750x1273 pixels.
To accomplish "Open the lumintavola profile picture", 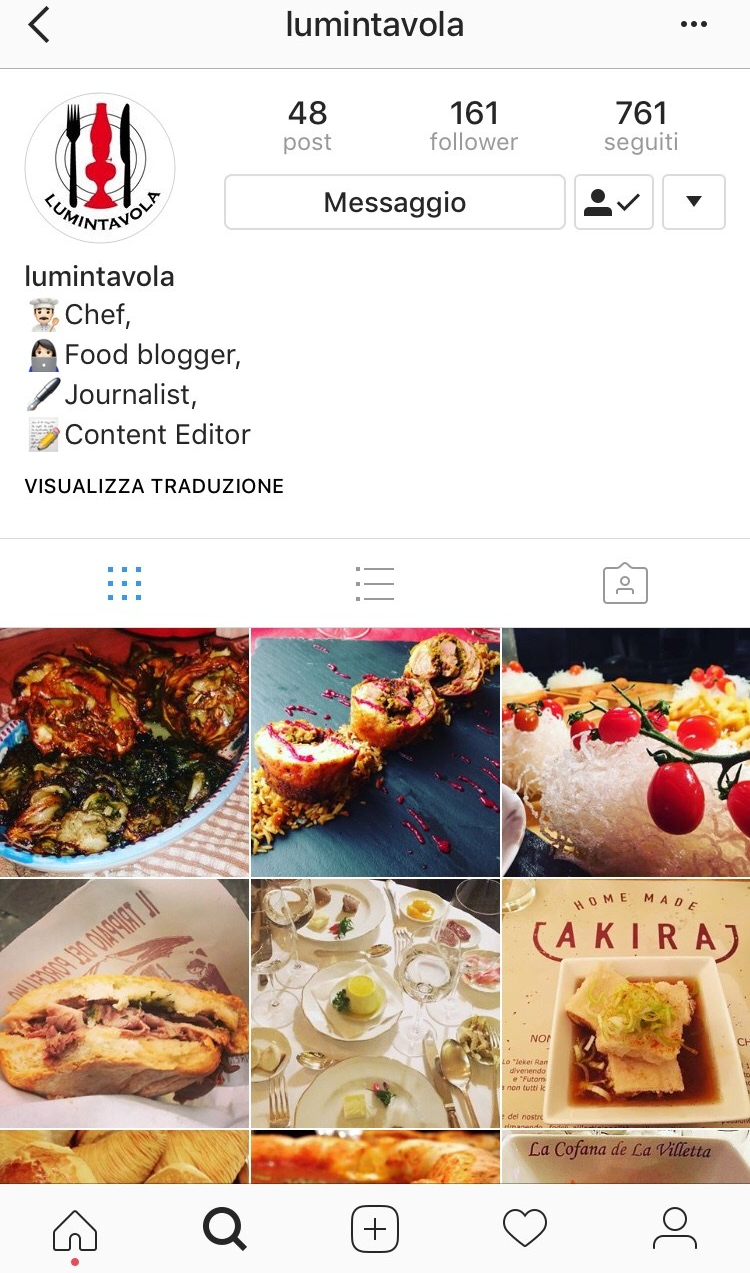I will coord(100,168).
